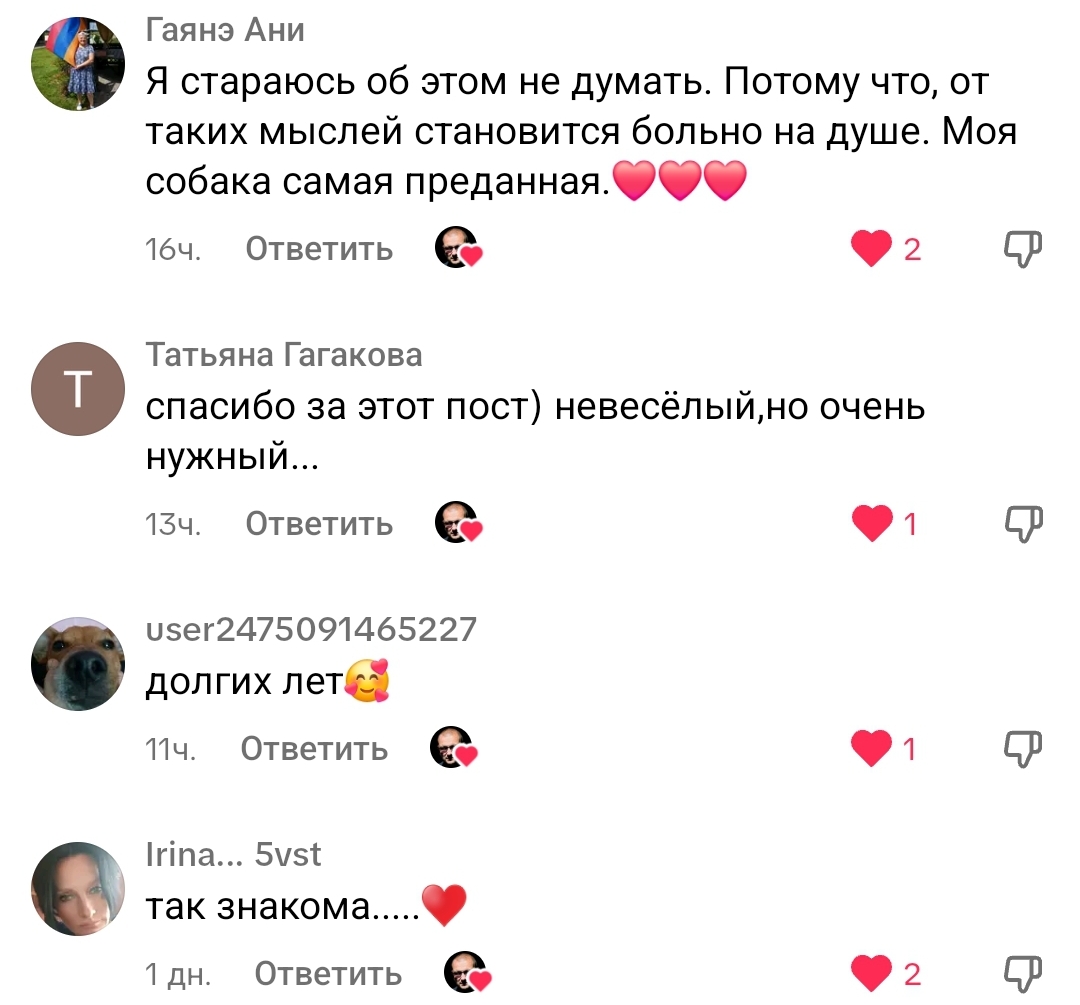Dislike Гаянэ Ани's comment

(1022, 249)
